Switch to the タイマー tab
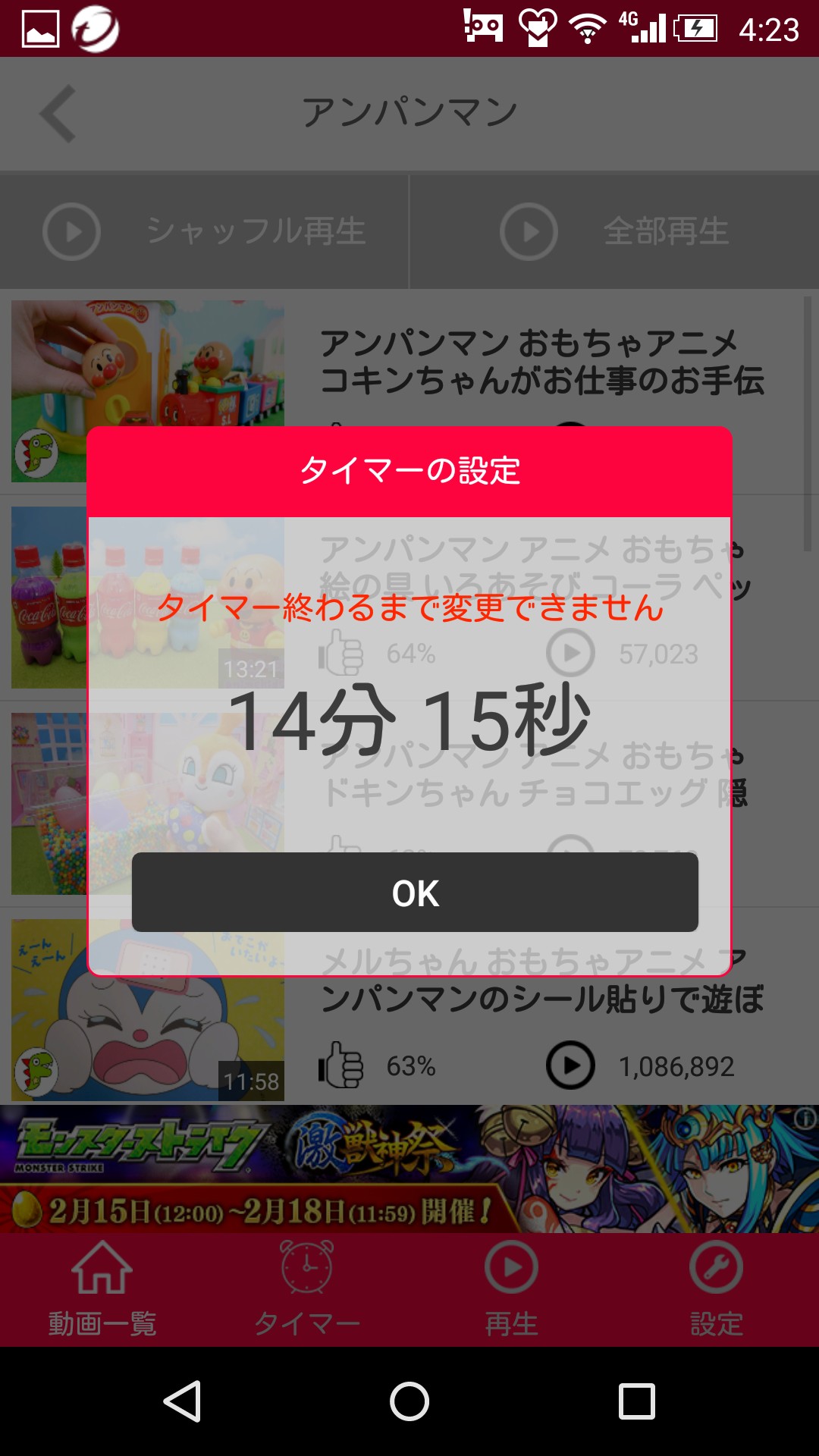This screenshot has width=819, height=1456. (x=307, y=1289)
